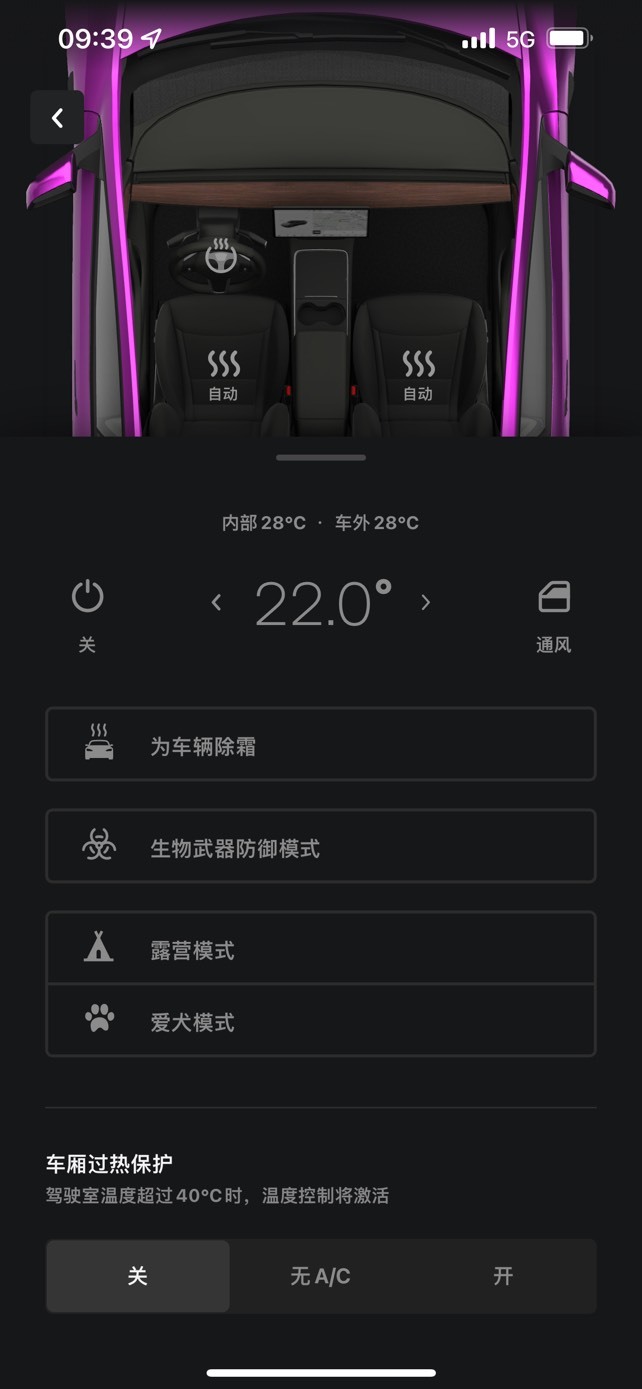Go back with the top-left arrow

coord(57,118)
